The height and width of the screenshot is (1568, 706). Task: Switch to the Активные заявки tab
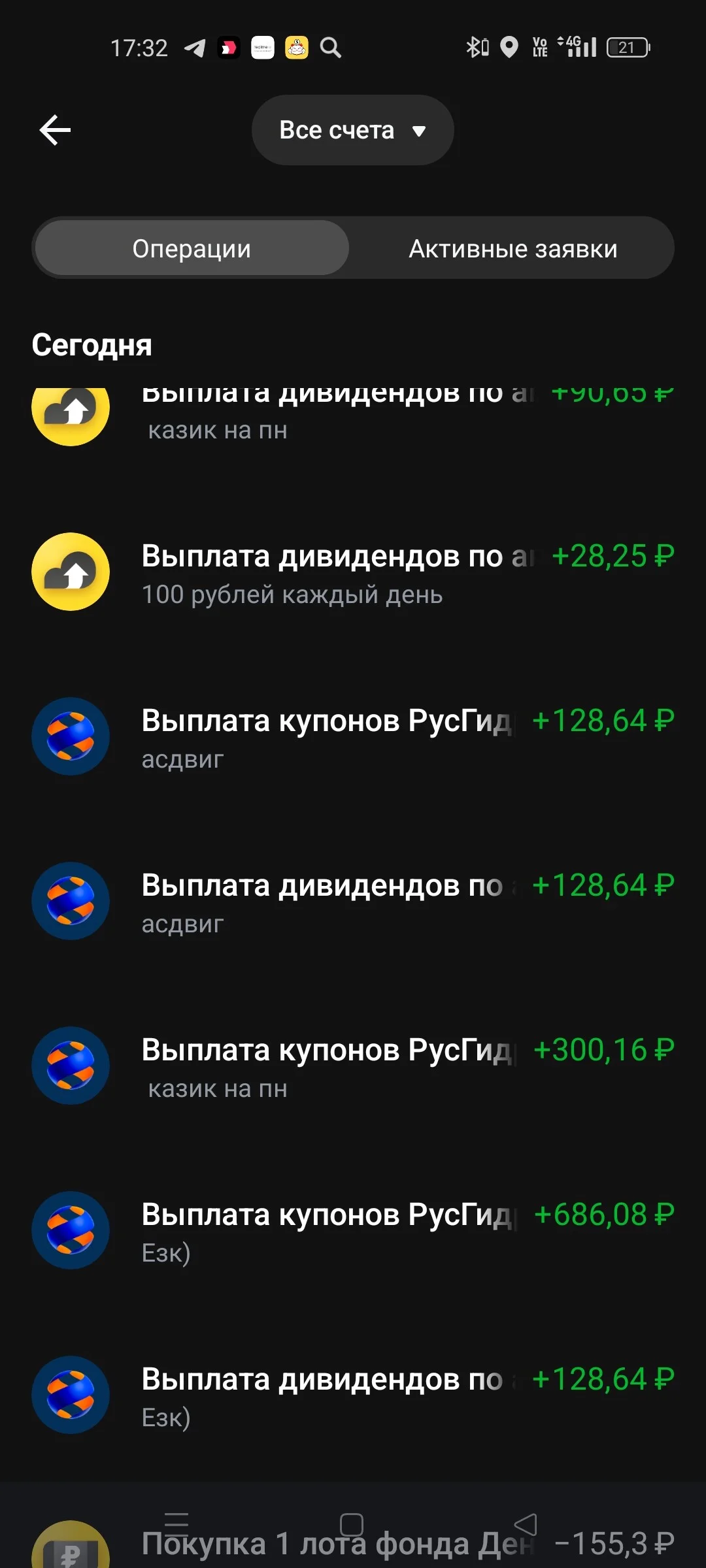point(513,249)
